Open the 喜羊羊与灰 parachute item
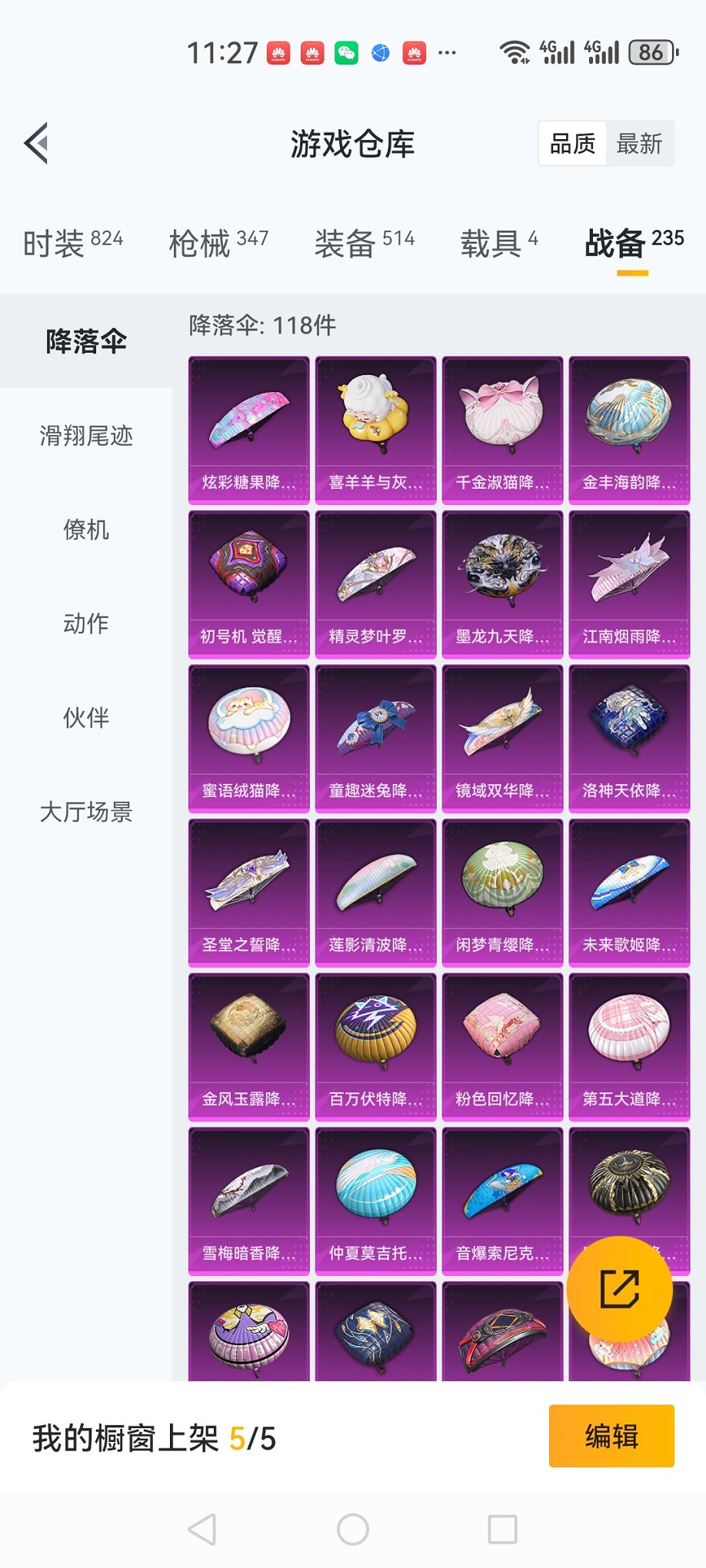Viewport: 706px width, 1568px height. (x=375, y=430)
